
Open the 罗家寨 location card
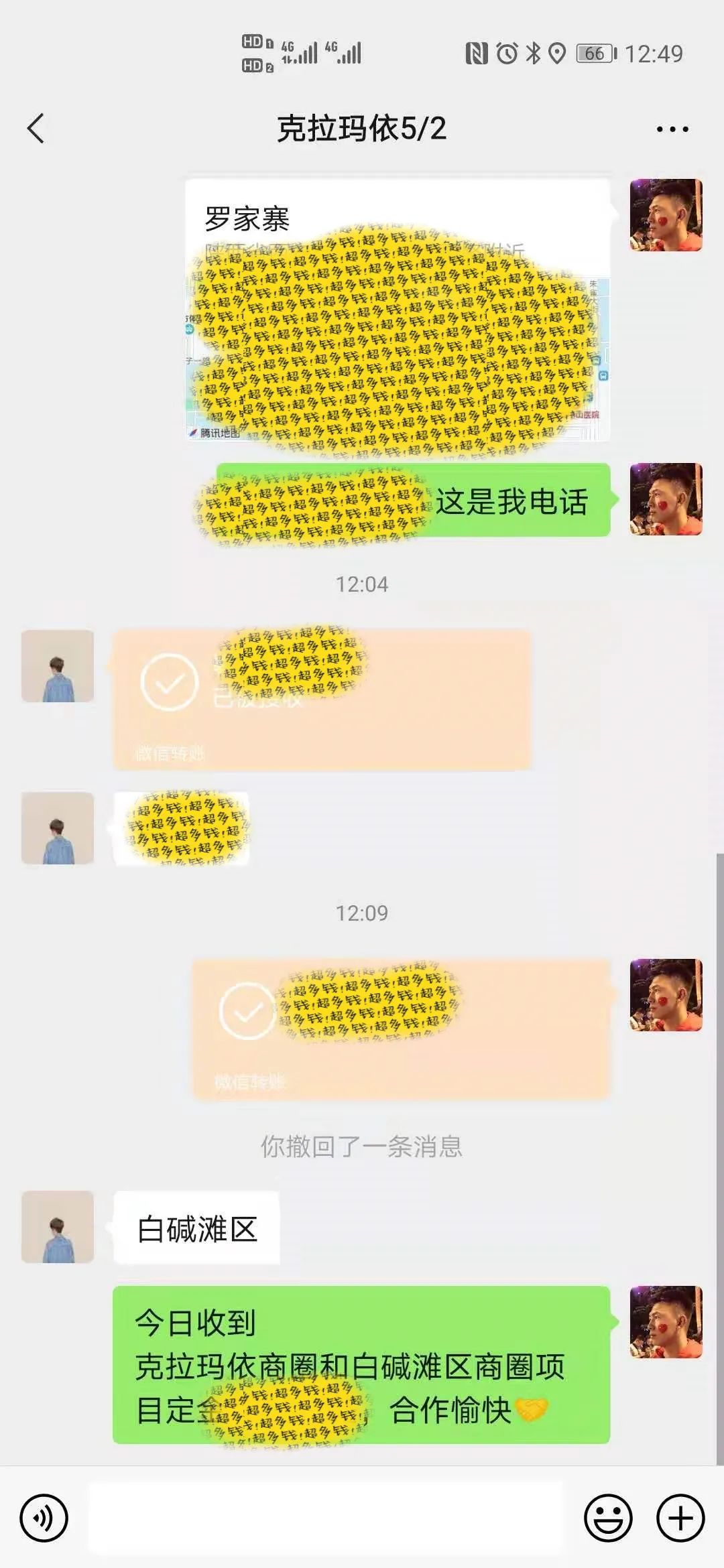pos(397,310)
